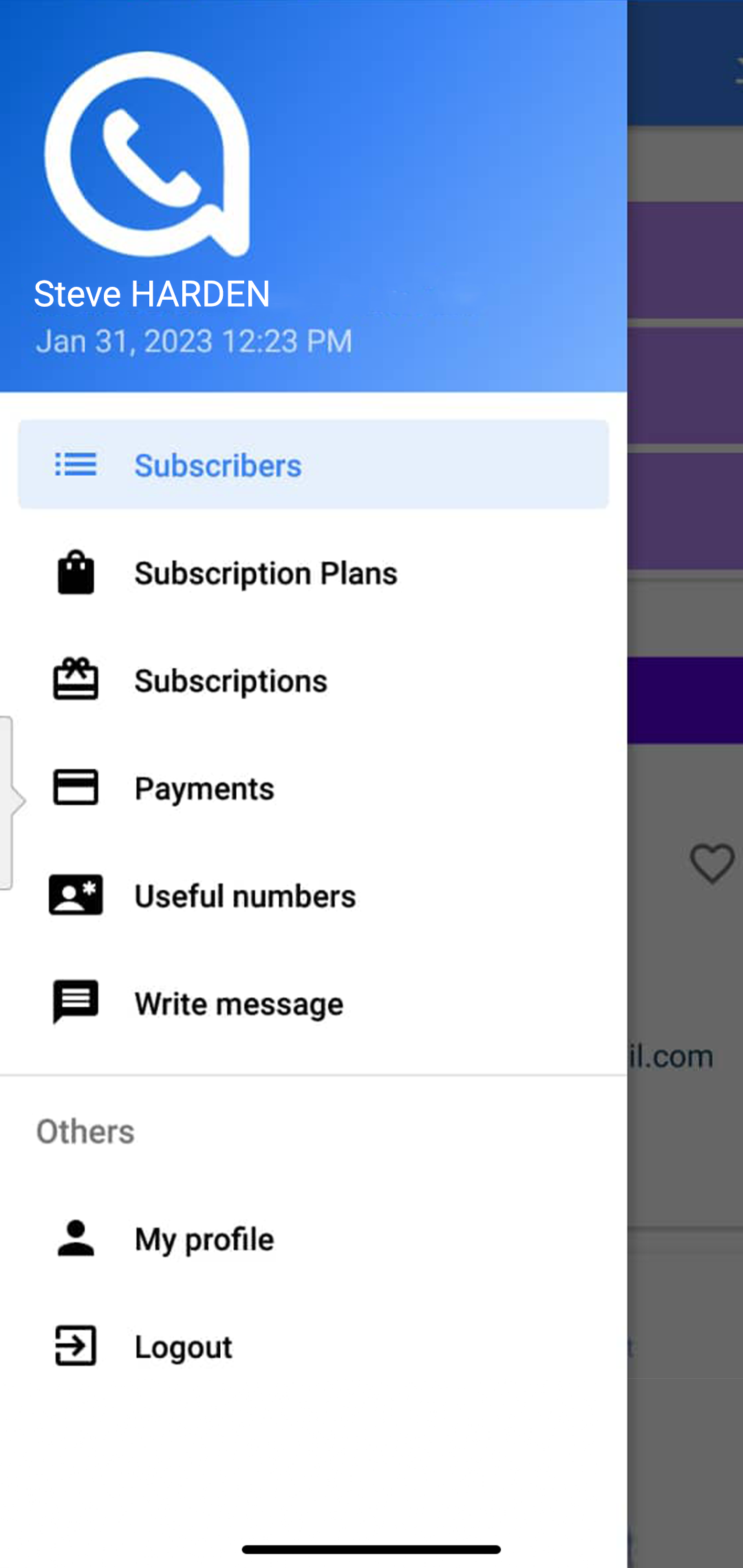Image resolution: width=743 pixels, height=1568 pixels.
Task: Click the Subscriptions gift card icon
Action: pos(75,679)
